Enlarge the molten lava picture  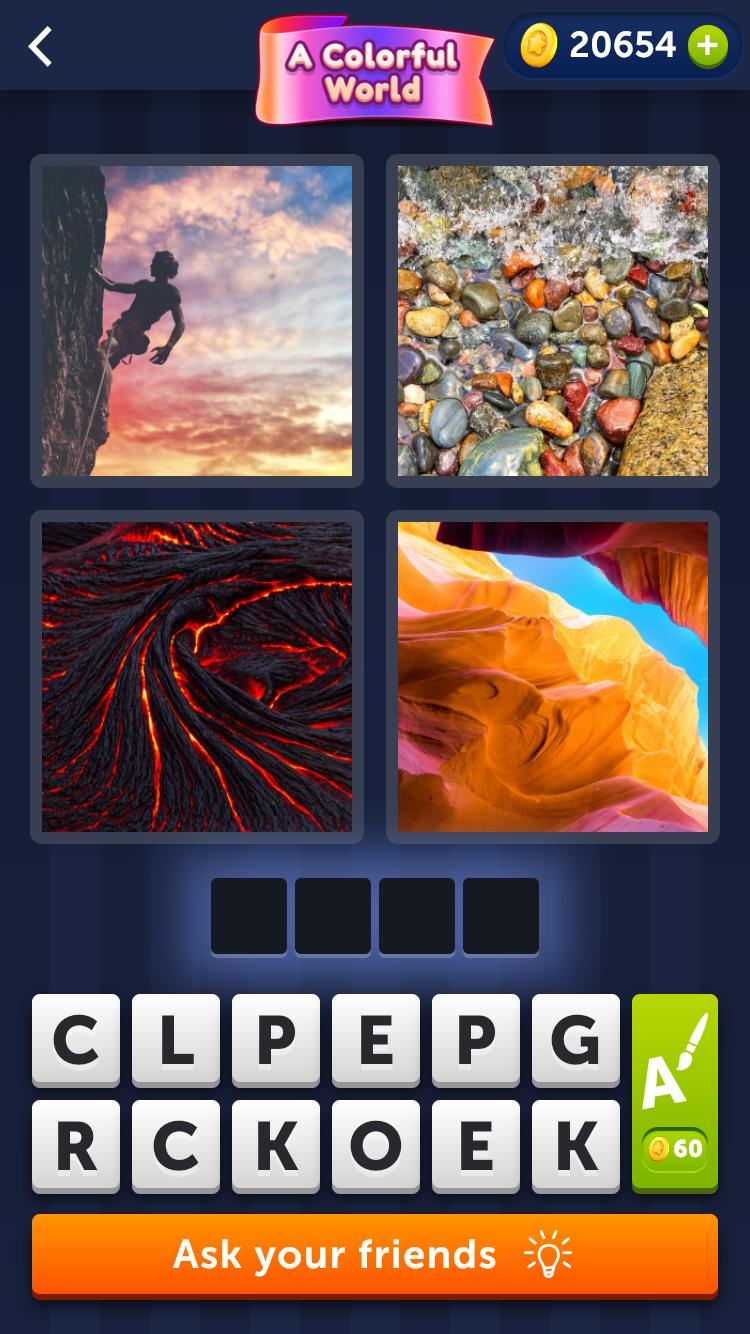(197, 677)
